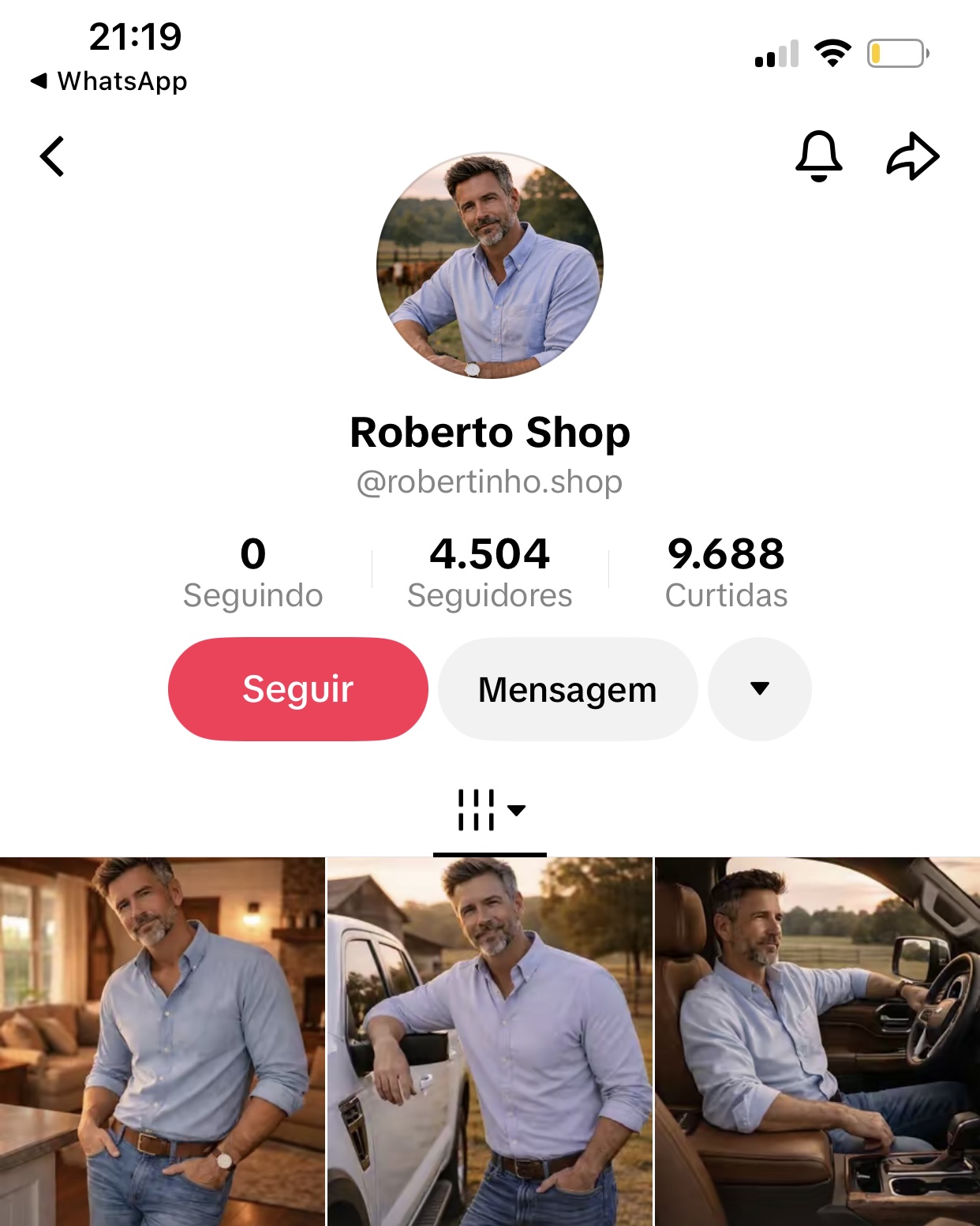Share this profile using the share arrow

click(914, 156)
